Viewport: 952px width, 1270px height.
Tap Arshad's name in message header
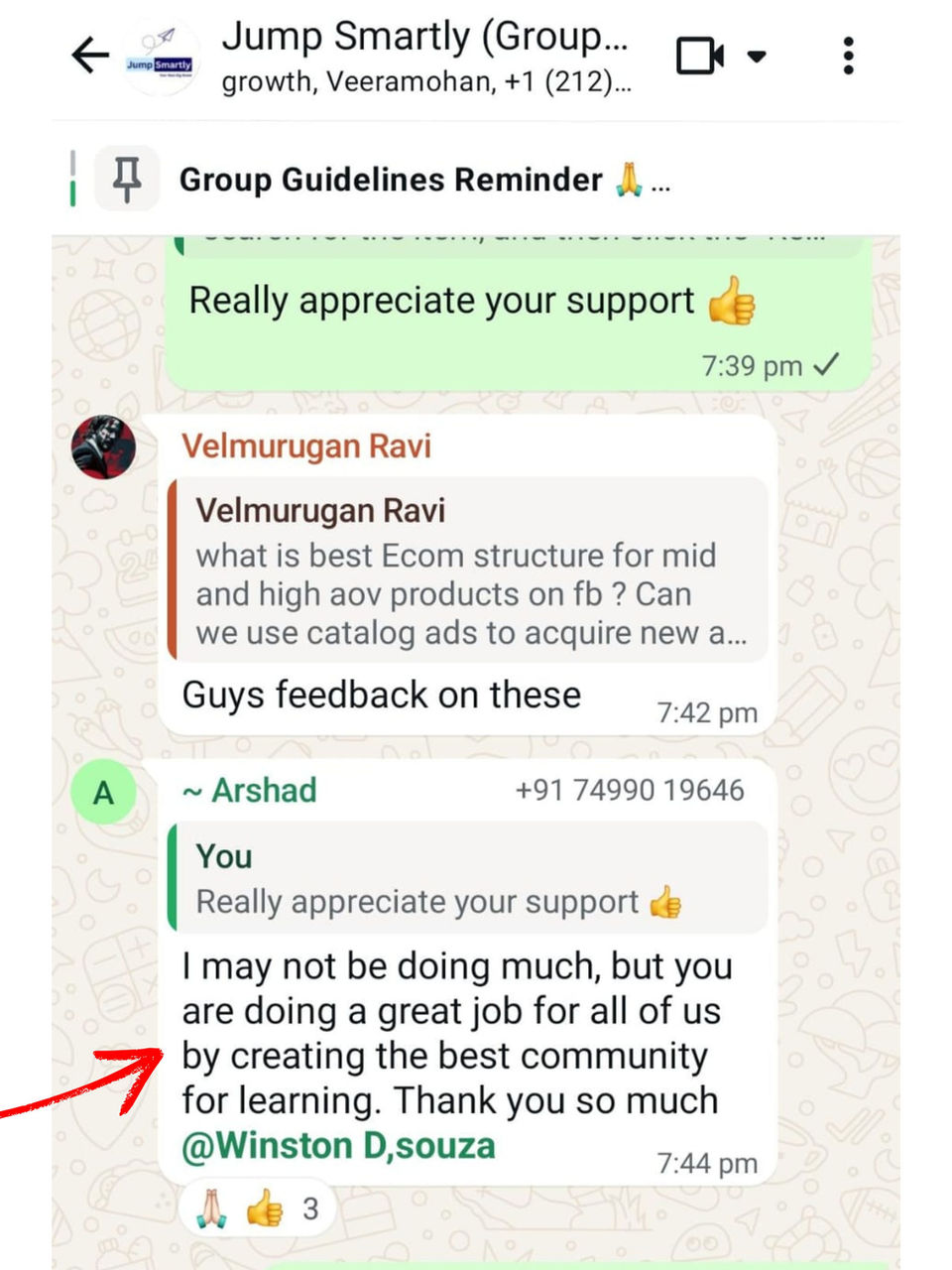click(x=250, y=791)
